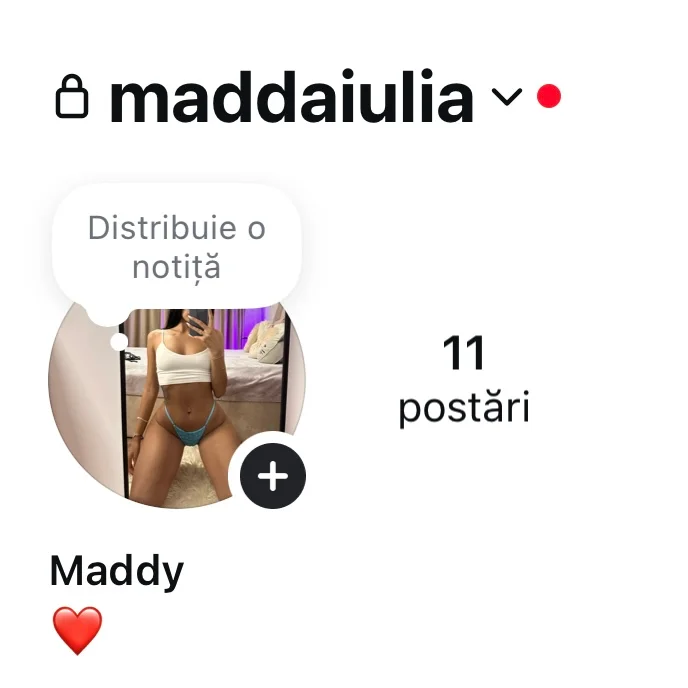The height and width of the screenshot is (688, 688).
Task: Add a new story with the plus button
Action: [272, 476]
